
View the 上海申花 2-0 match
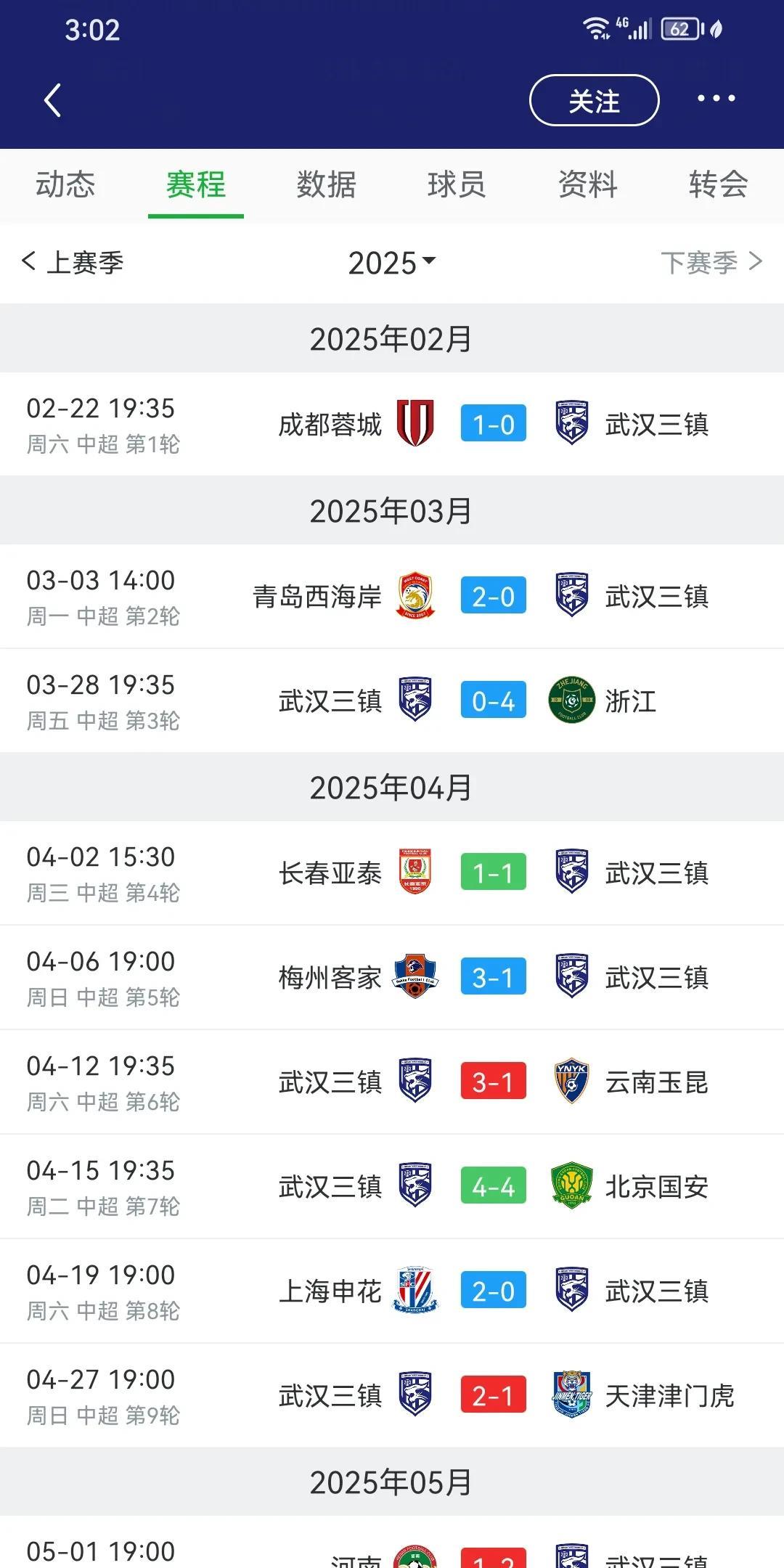(x=392, y=1291)
